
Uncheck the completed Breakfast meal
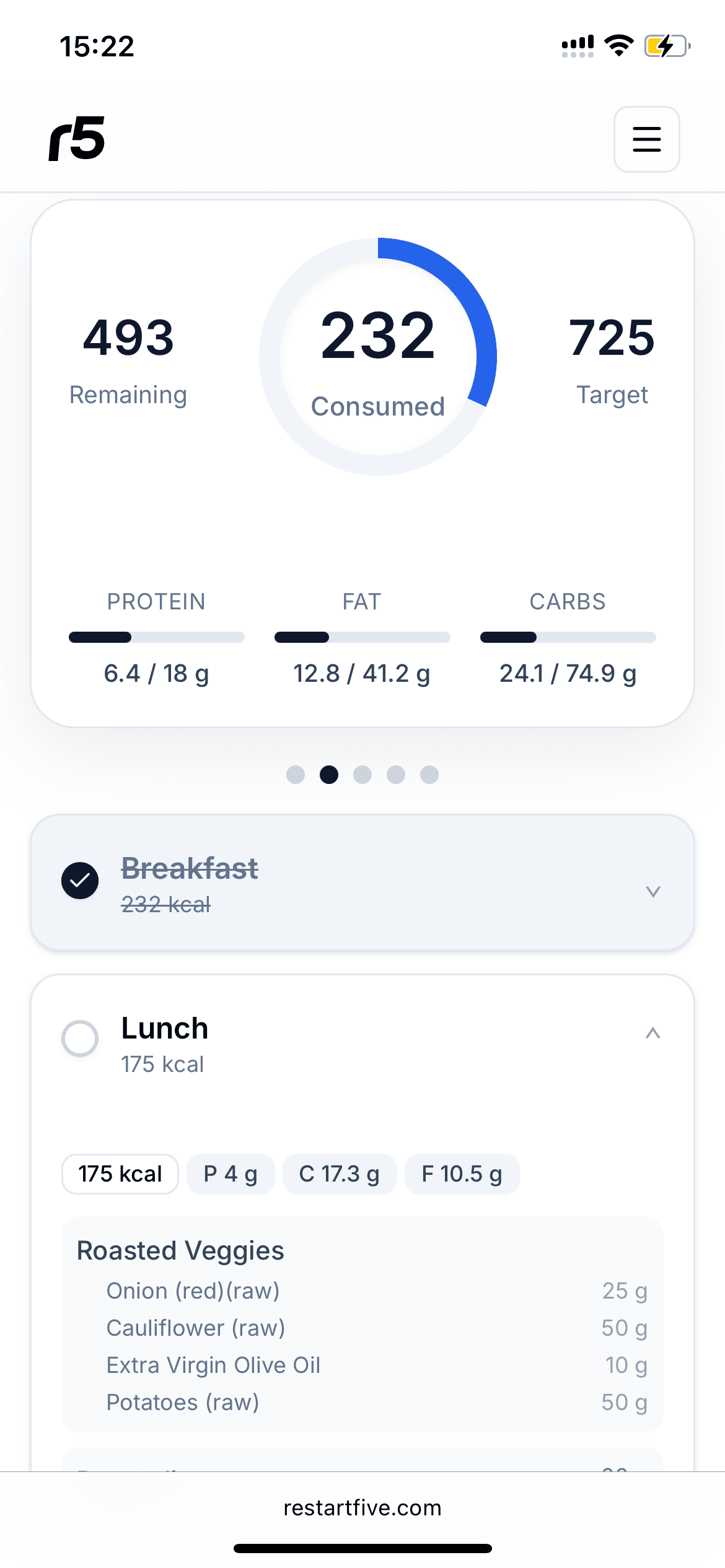click(x=80, y=880)
